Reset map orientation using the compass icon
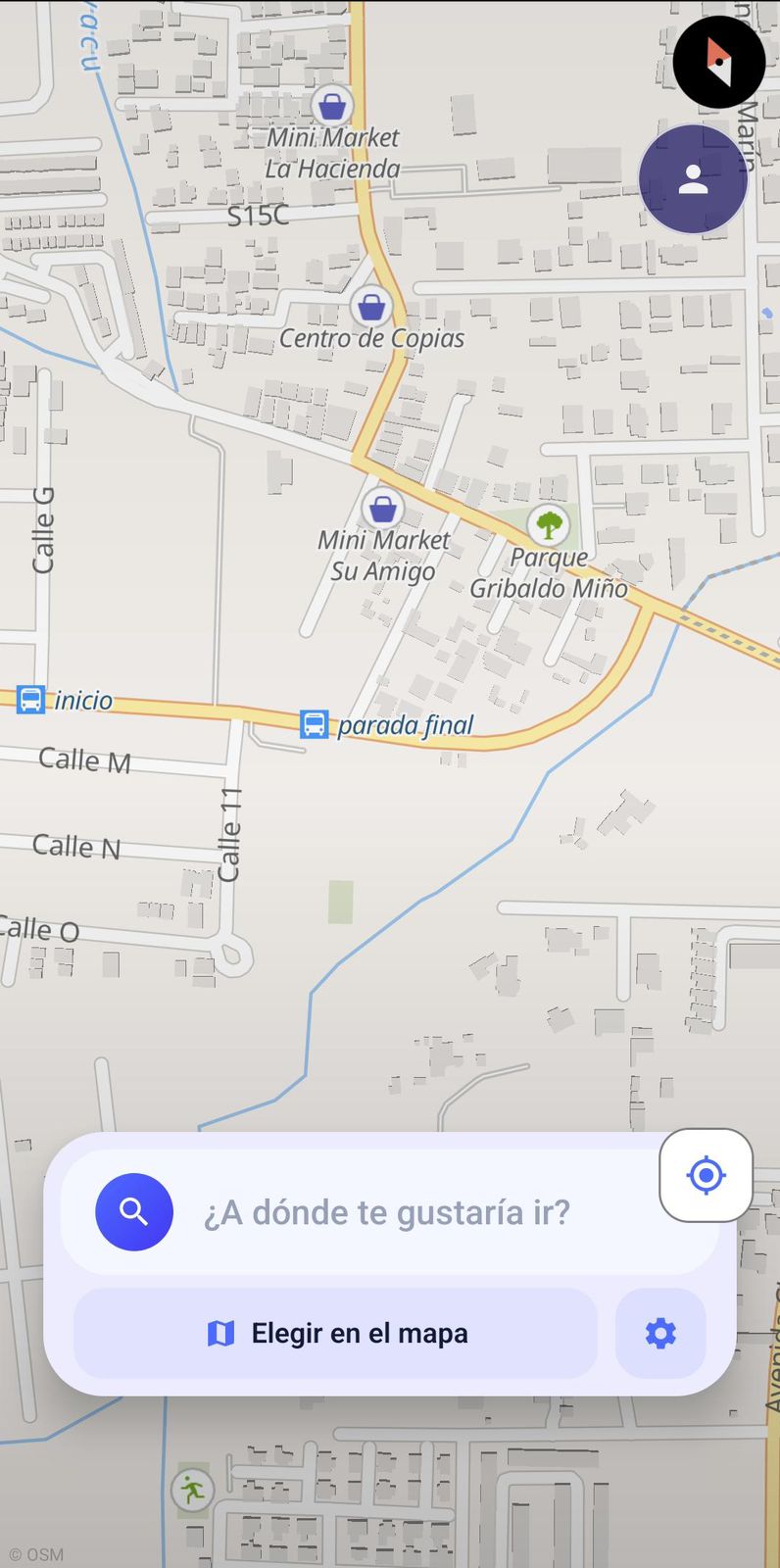The image size is (780, 1568). (x=719, y=61)
